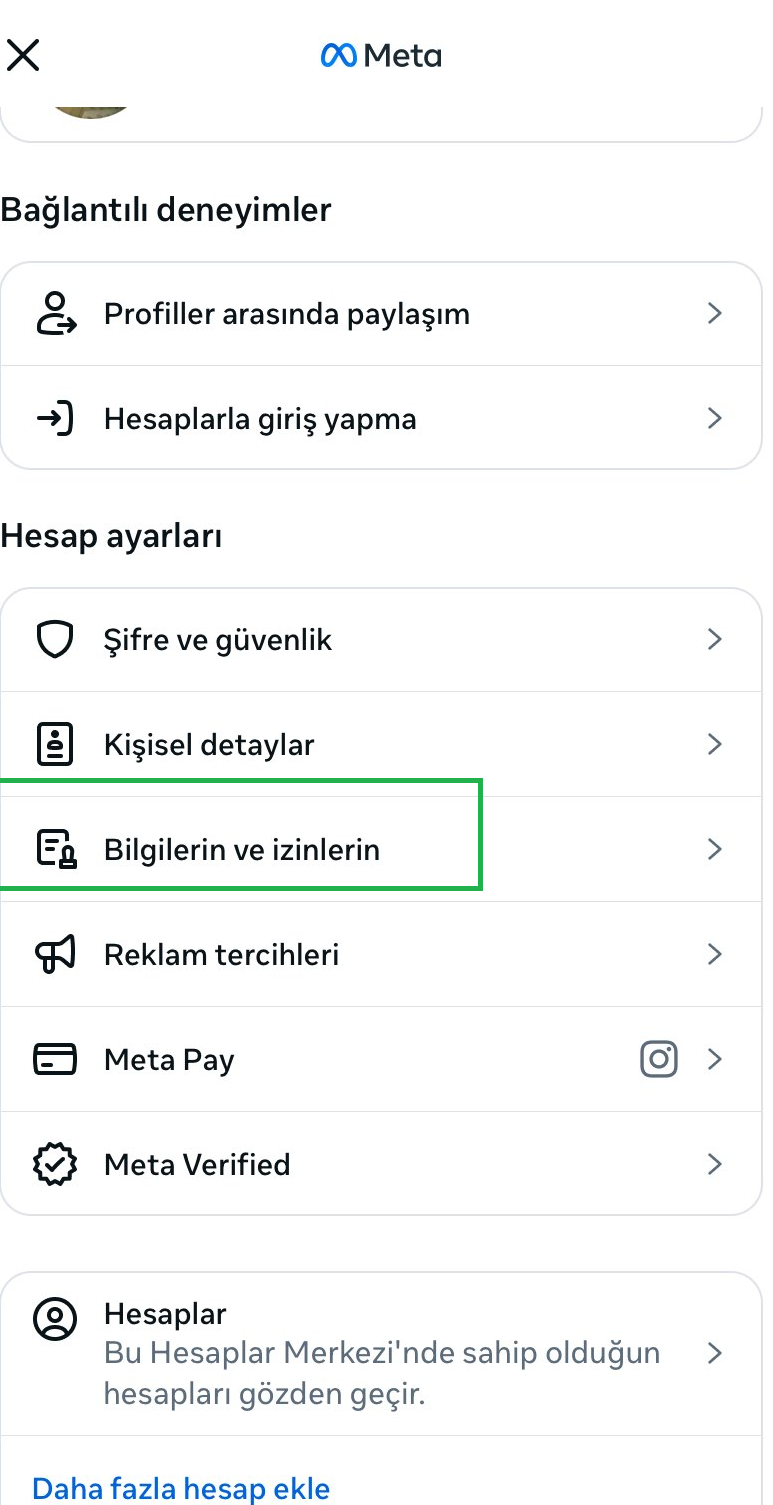Expand Reklam tercihleri with its arrow
The height and width of the screenshot is (1505, 773).
point(714,954)
